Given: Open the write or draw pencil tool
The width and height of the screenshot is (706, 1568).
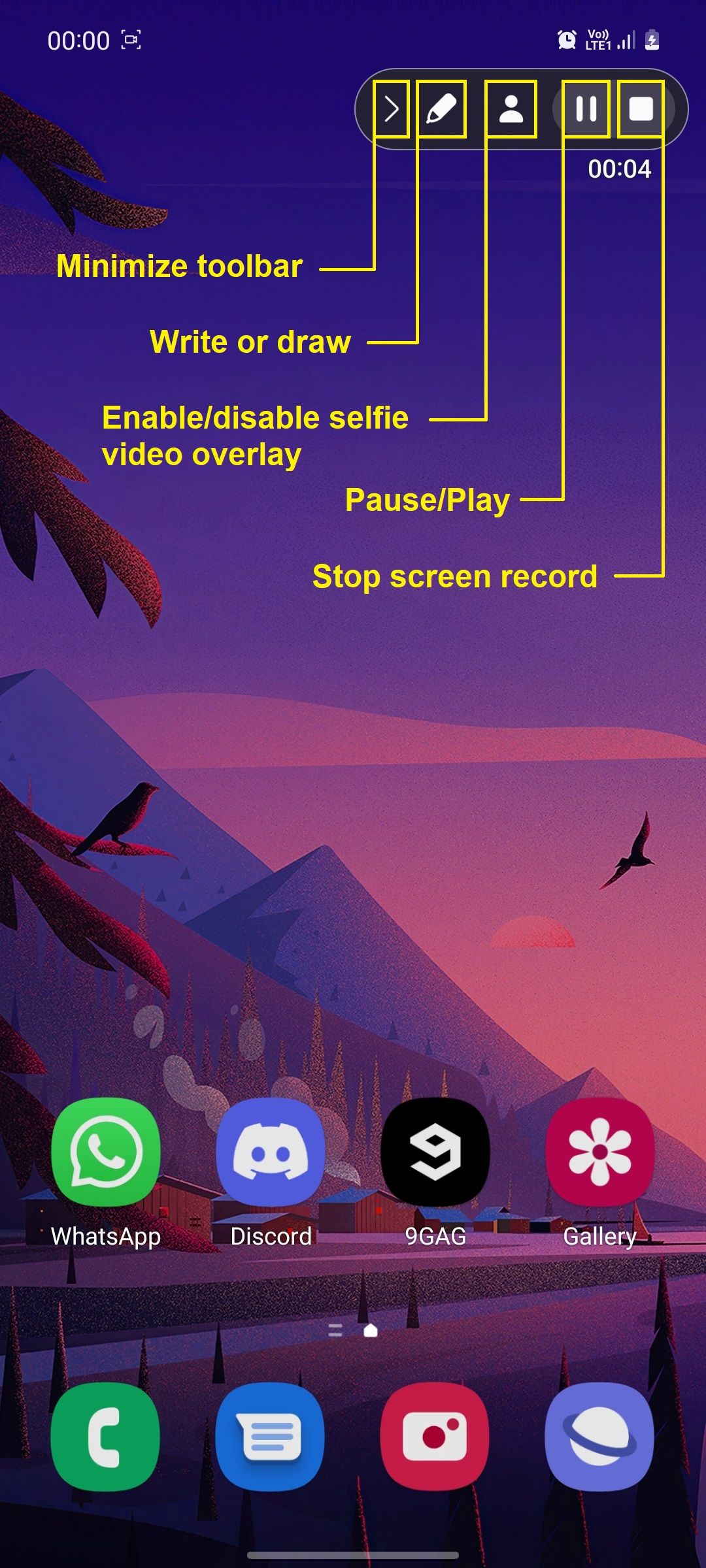Looking at the screenshot, I should pos(441,109).
